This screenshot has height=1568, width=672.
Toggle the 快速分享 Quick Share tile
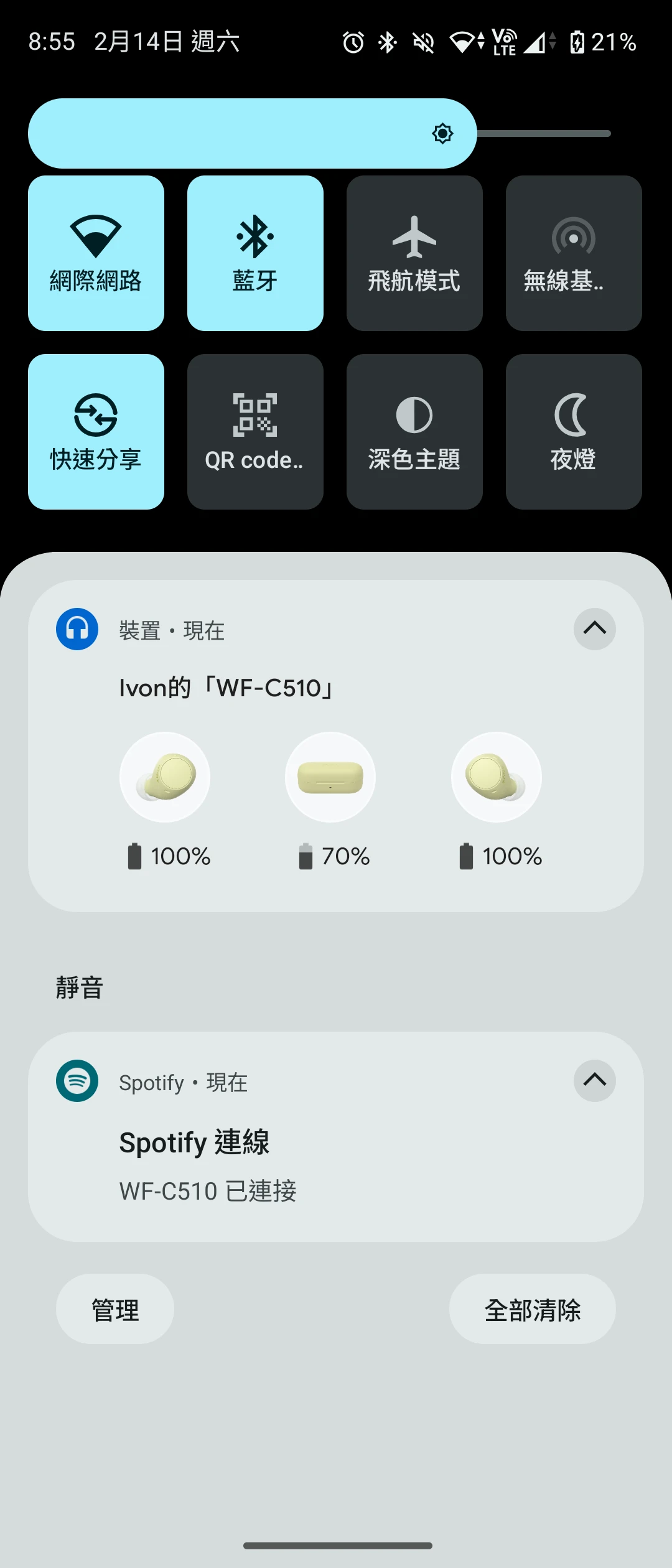[96, 432]
